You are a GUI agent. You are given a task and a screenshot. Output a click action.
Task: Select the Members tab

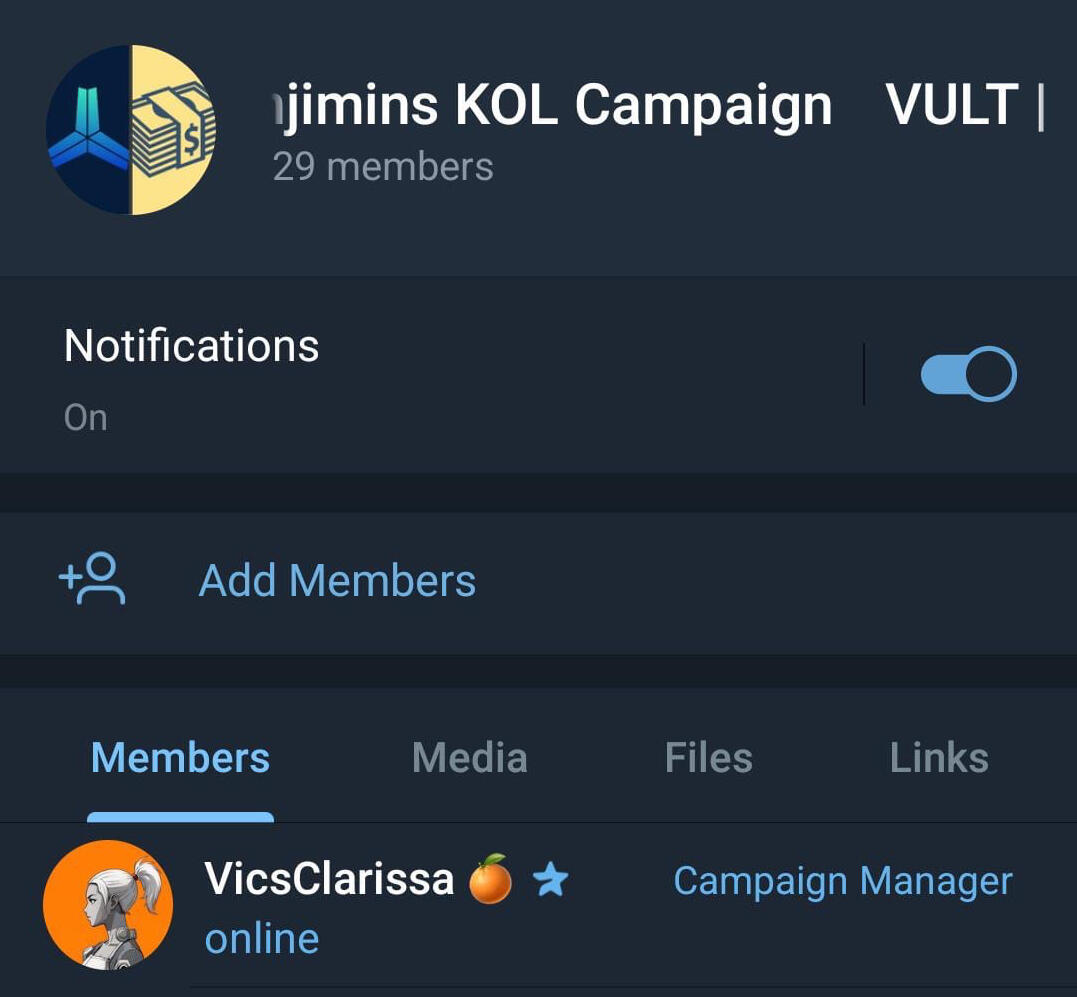click(180, 758)
